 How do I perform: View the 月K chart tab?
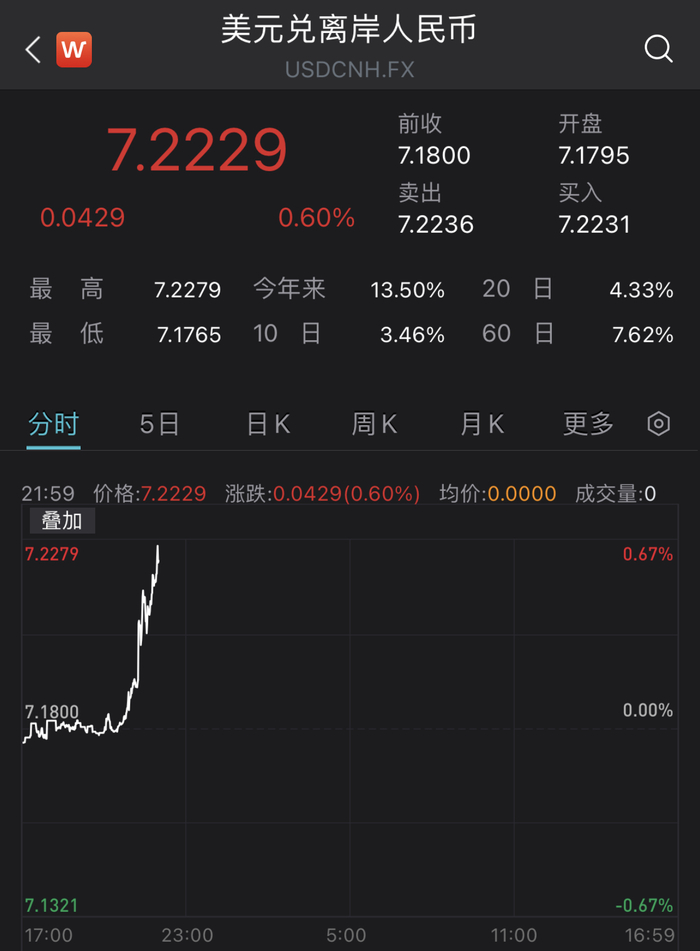pos(482,424)
